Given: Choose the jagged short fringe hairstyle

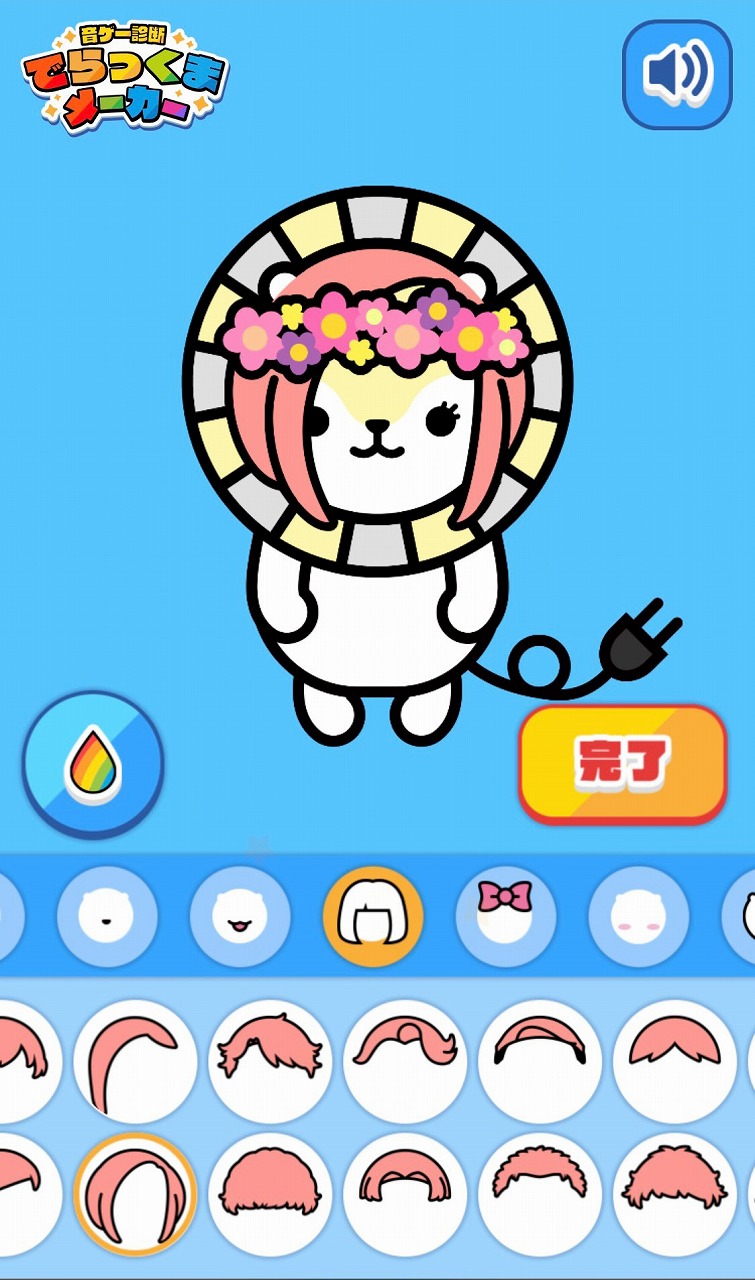Looking at the screenshot, I should pos(540,1194).
